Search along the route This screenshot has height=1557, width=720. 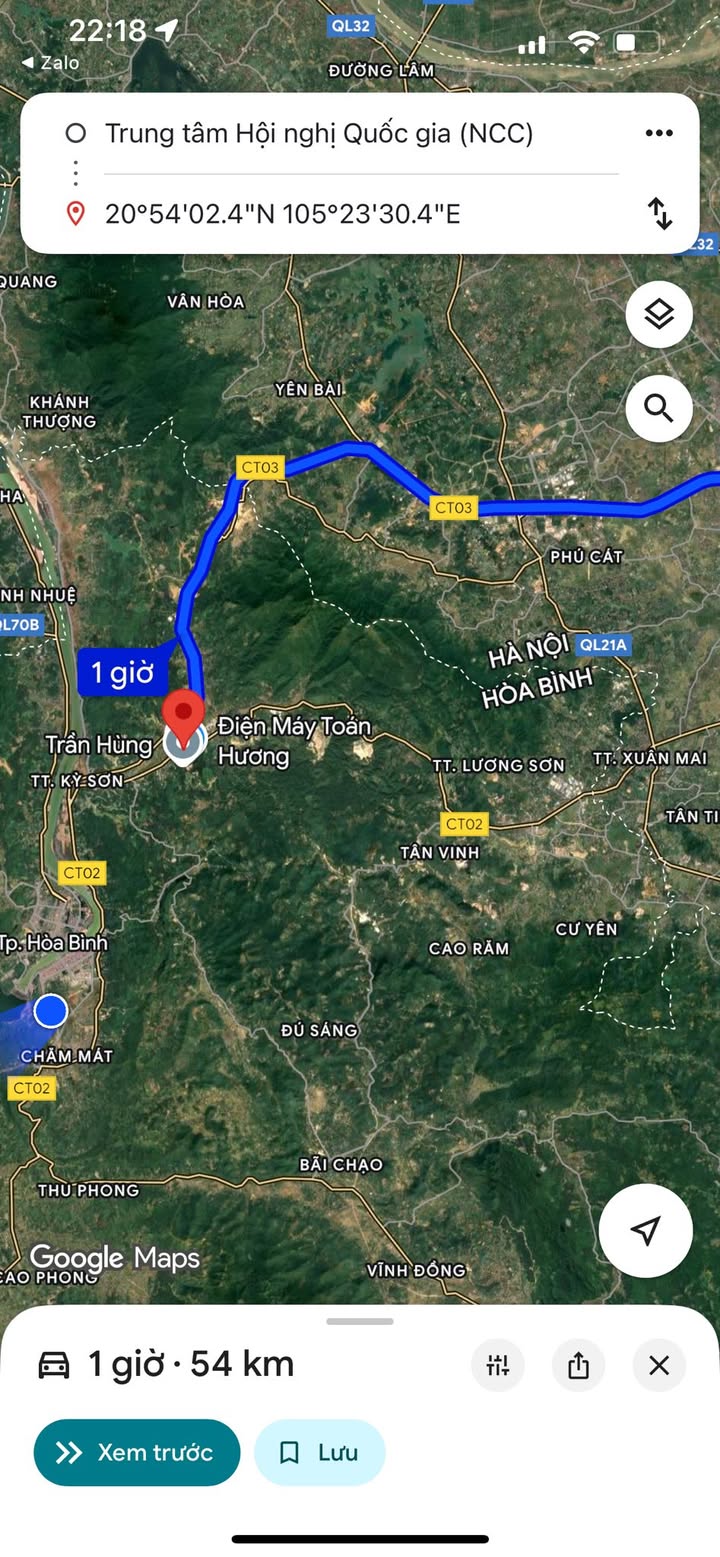point(659,408)
